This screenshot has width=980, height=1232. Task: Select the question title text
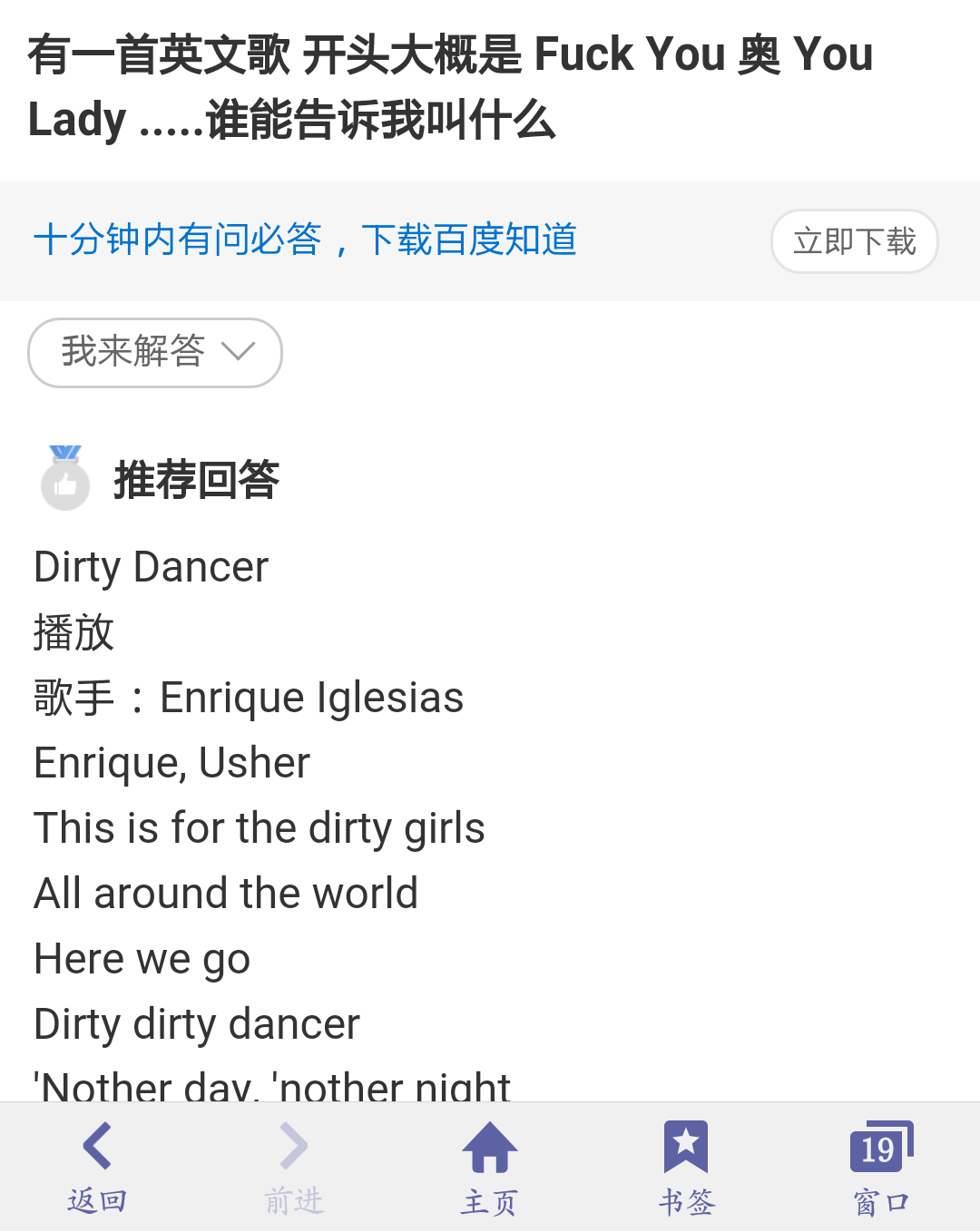(451, 86)
